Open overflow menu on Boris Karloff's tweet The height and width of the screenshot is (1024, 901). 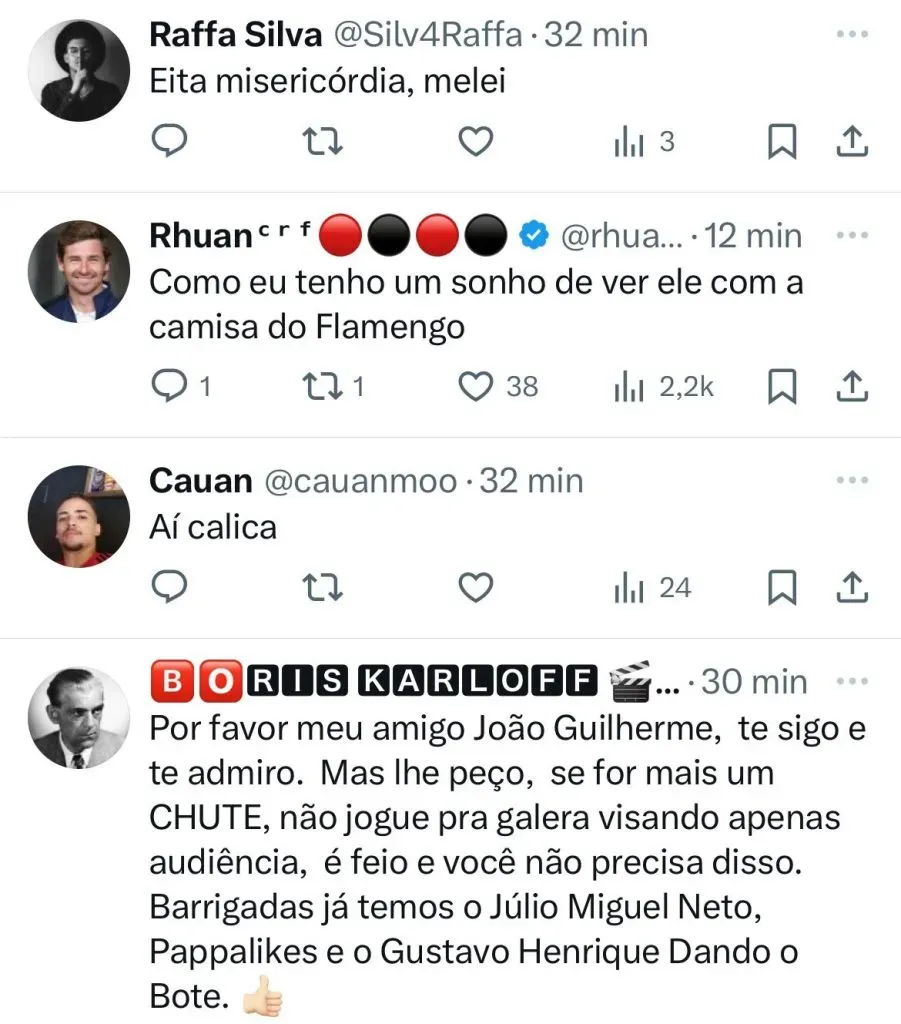point(851,683)
